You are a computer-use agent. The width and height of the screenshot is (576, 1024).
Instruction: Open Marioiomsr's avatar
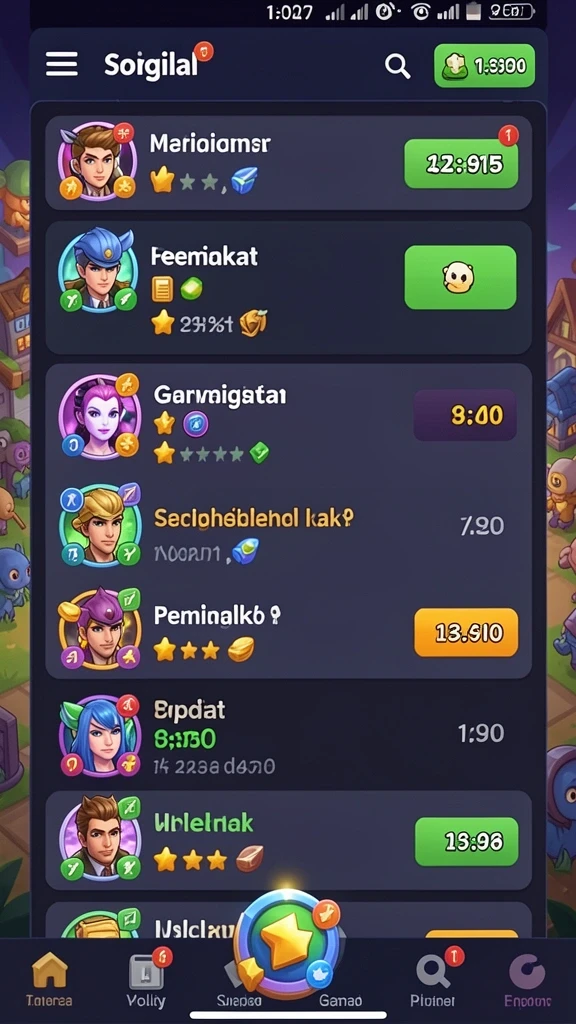97,161
